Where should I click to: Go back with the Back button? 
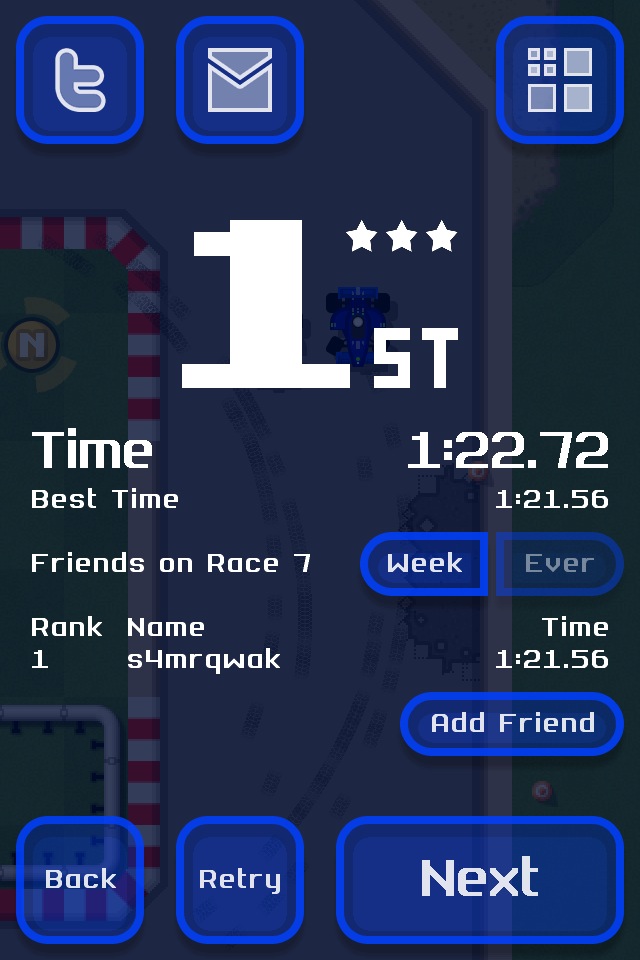[x=80, y=879]
